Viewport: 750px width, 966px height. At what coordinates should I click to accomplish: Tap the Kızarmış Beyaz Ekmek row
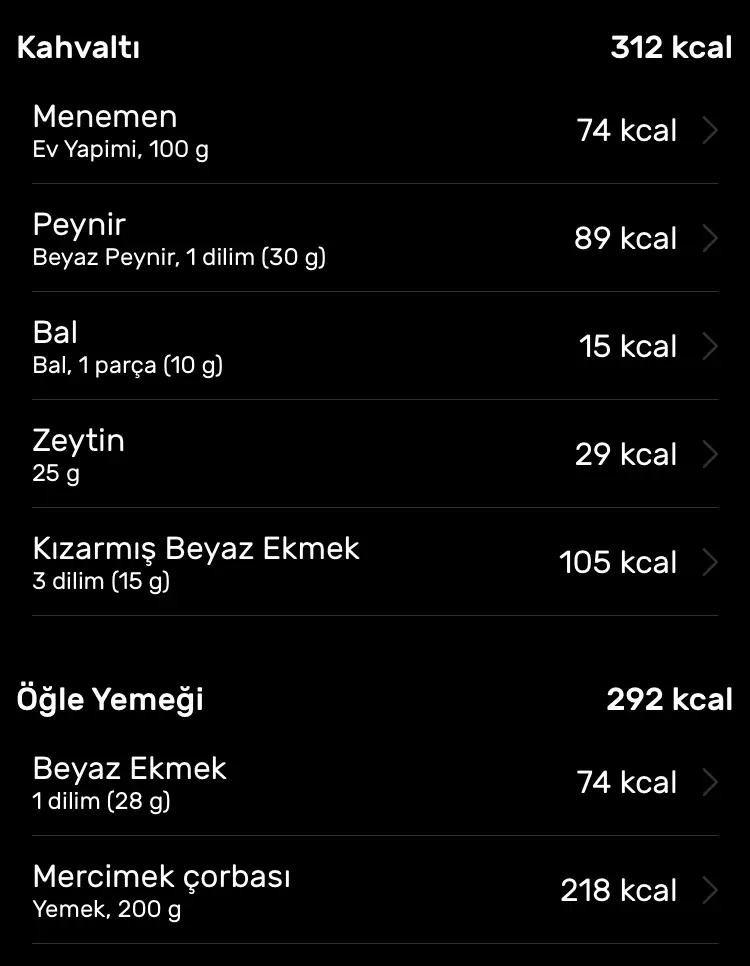pos(374,563)
